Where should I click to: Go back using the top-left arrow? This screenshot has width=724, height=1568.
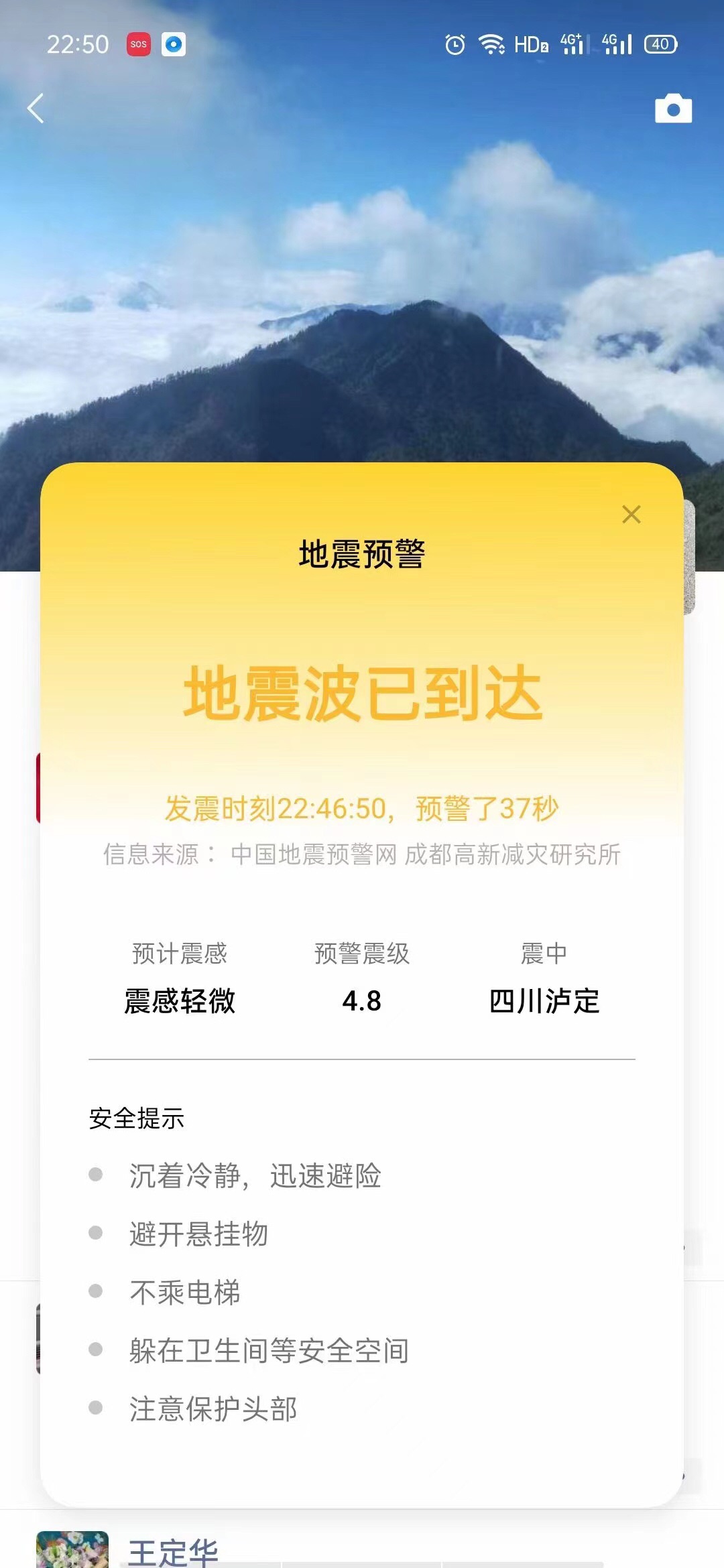pos(36,108)
